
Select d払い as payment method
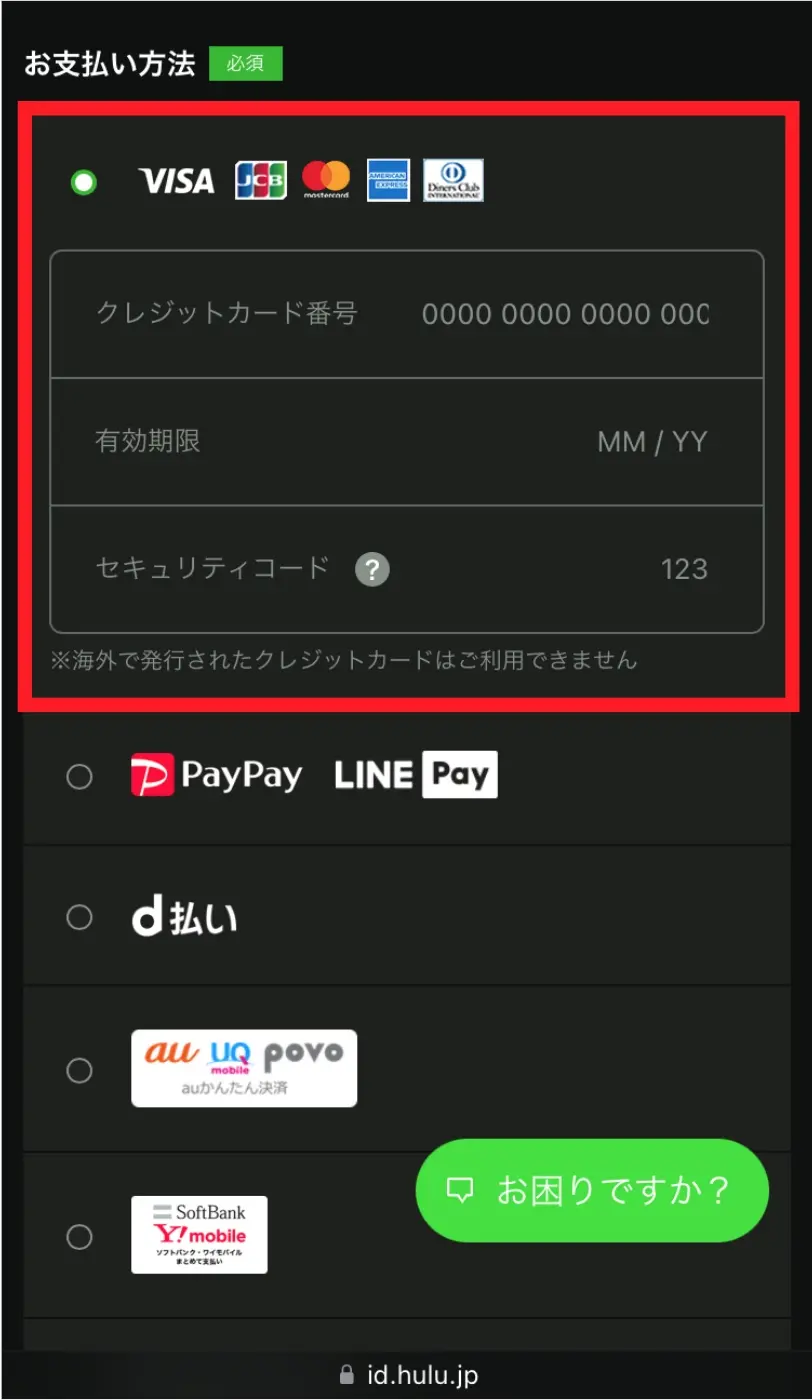[x=79, y=917]
